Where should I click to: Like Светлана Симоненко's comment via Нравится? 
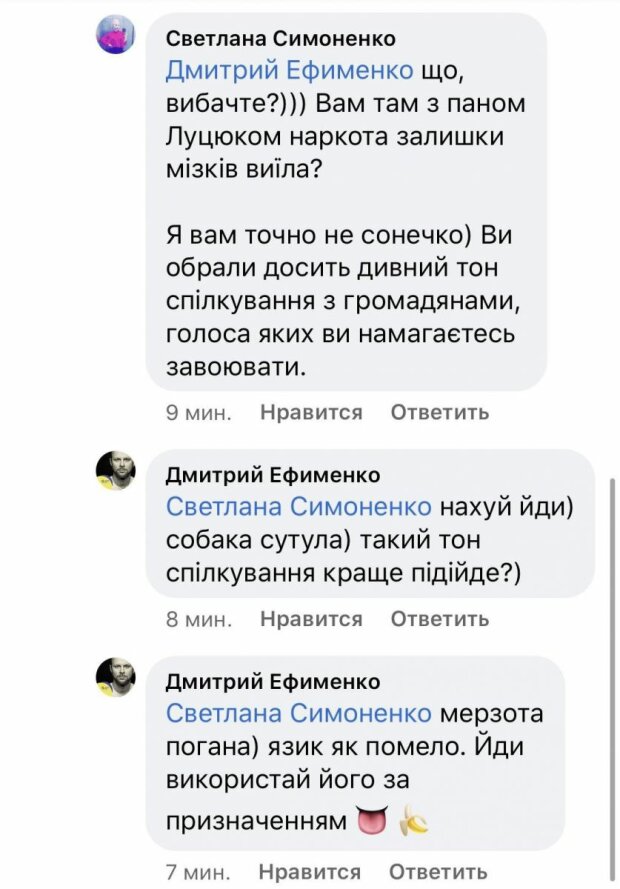pos(311,412)
